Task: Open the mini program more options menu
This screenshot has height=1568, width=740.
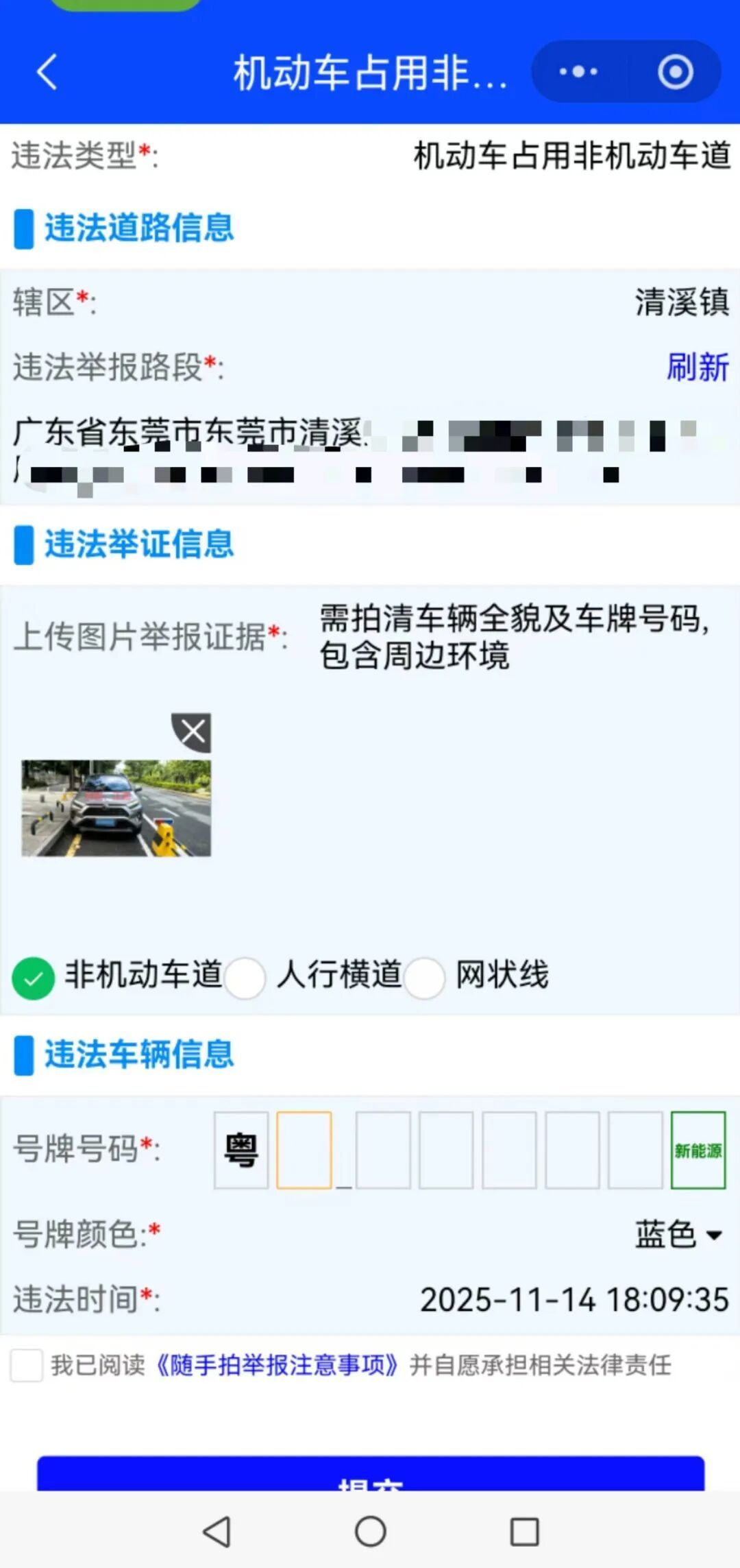Action: (578, 72)
